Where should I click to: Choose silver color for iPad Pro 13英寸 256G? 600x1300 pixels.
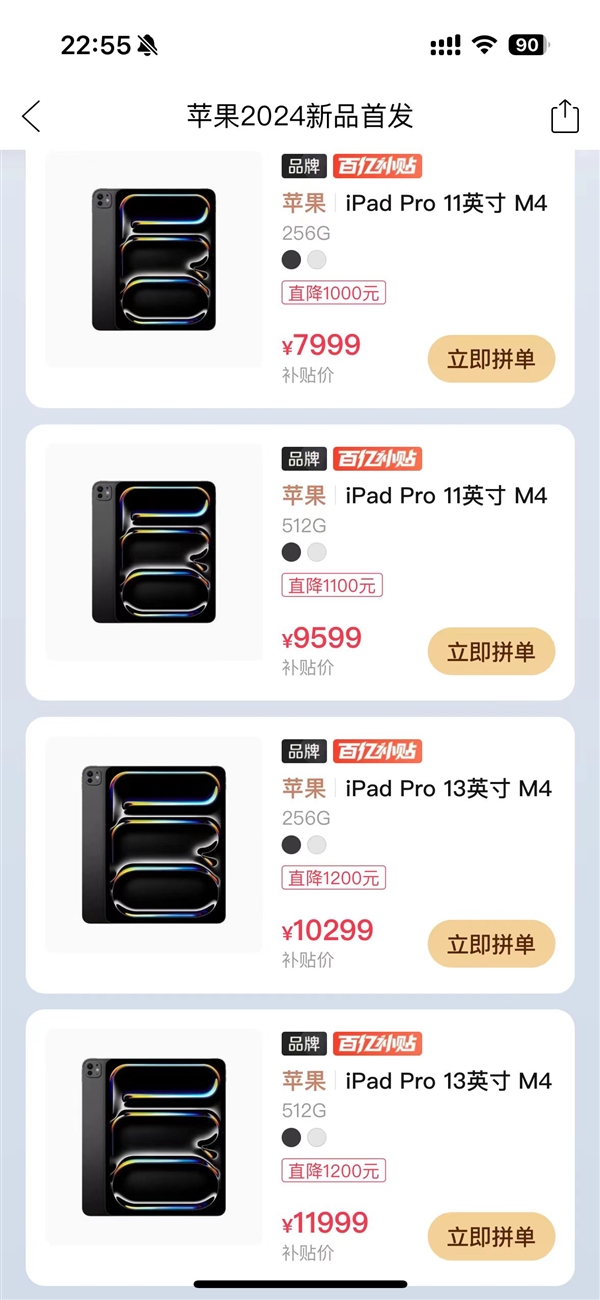[x=317, y=845]
